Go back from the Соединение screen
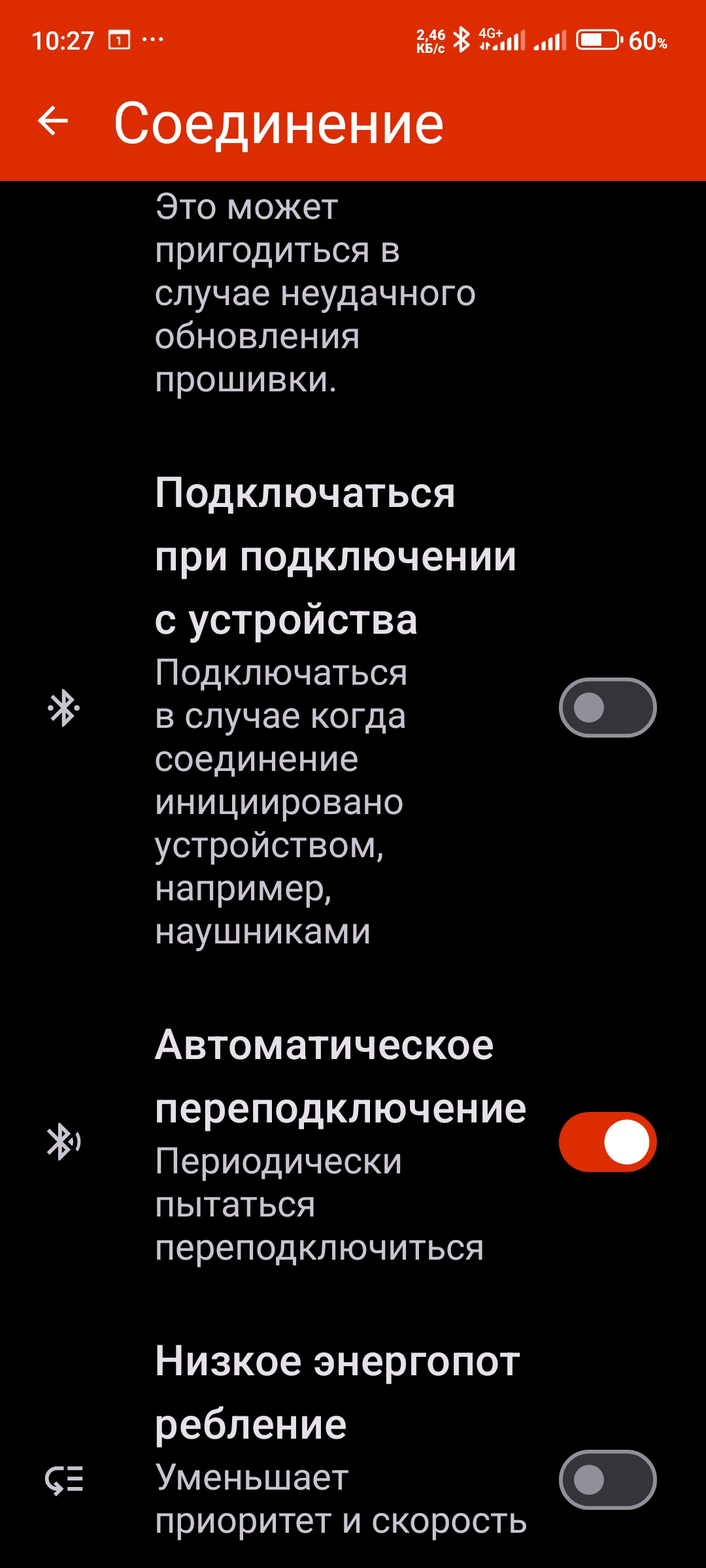This screenshot has width=706, height=1568. click(53, 122)
